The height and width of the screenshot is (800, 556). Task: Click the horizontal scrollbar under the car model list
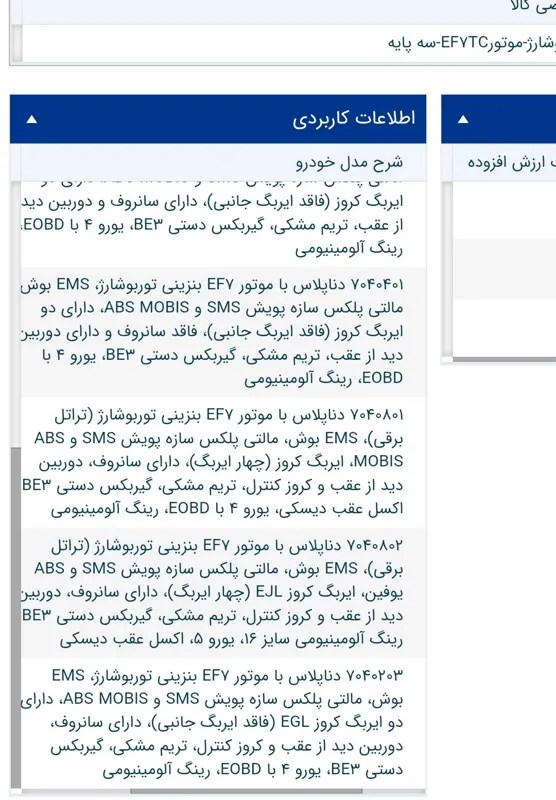click(x=246, y=791)
